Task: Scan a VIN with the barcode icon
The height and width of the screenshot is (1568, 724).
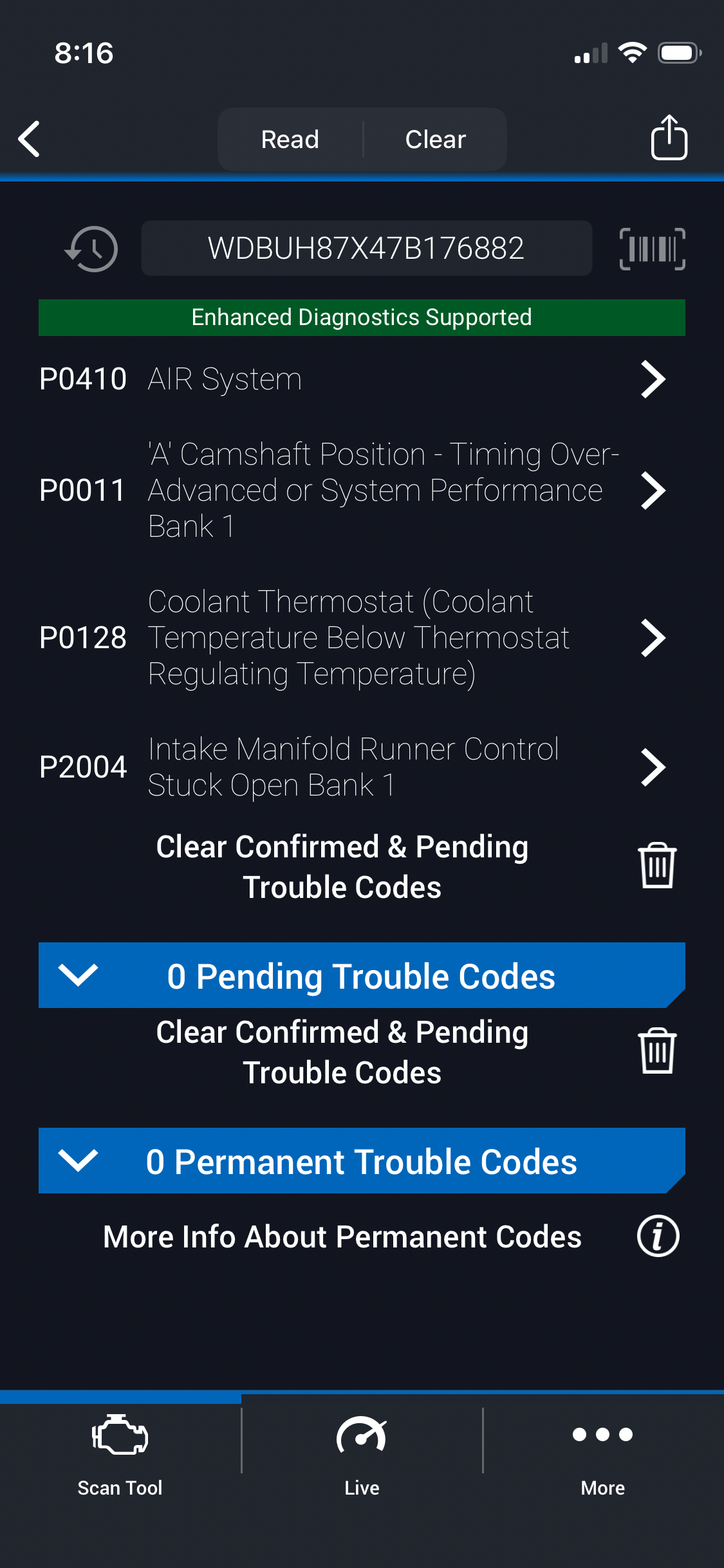Action: (x=652, y=249)
